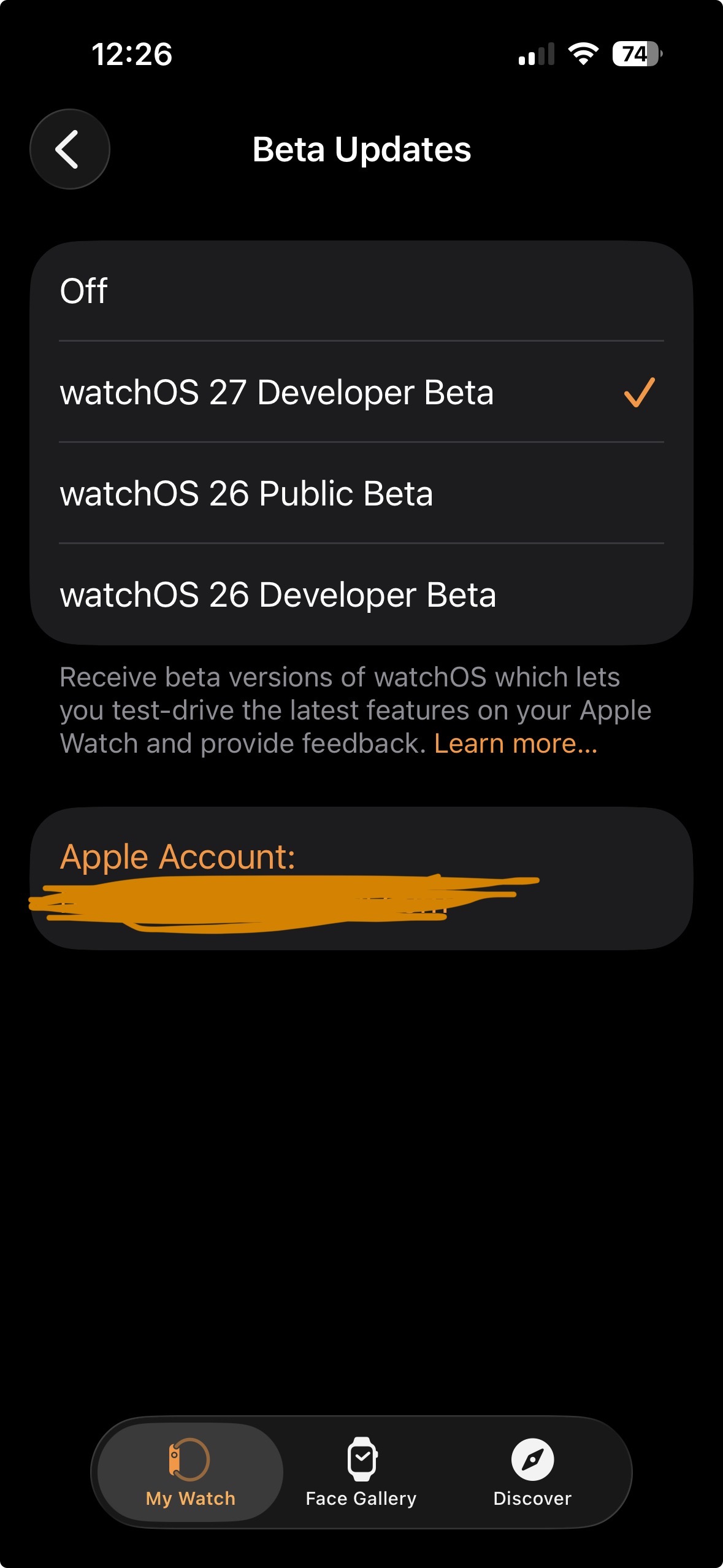The height and width of the screenshot is (1568, 723).
Task: Choose watchOS 27 Developer Beta
Action: pyautogui.click(x=361, y=392)
